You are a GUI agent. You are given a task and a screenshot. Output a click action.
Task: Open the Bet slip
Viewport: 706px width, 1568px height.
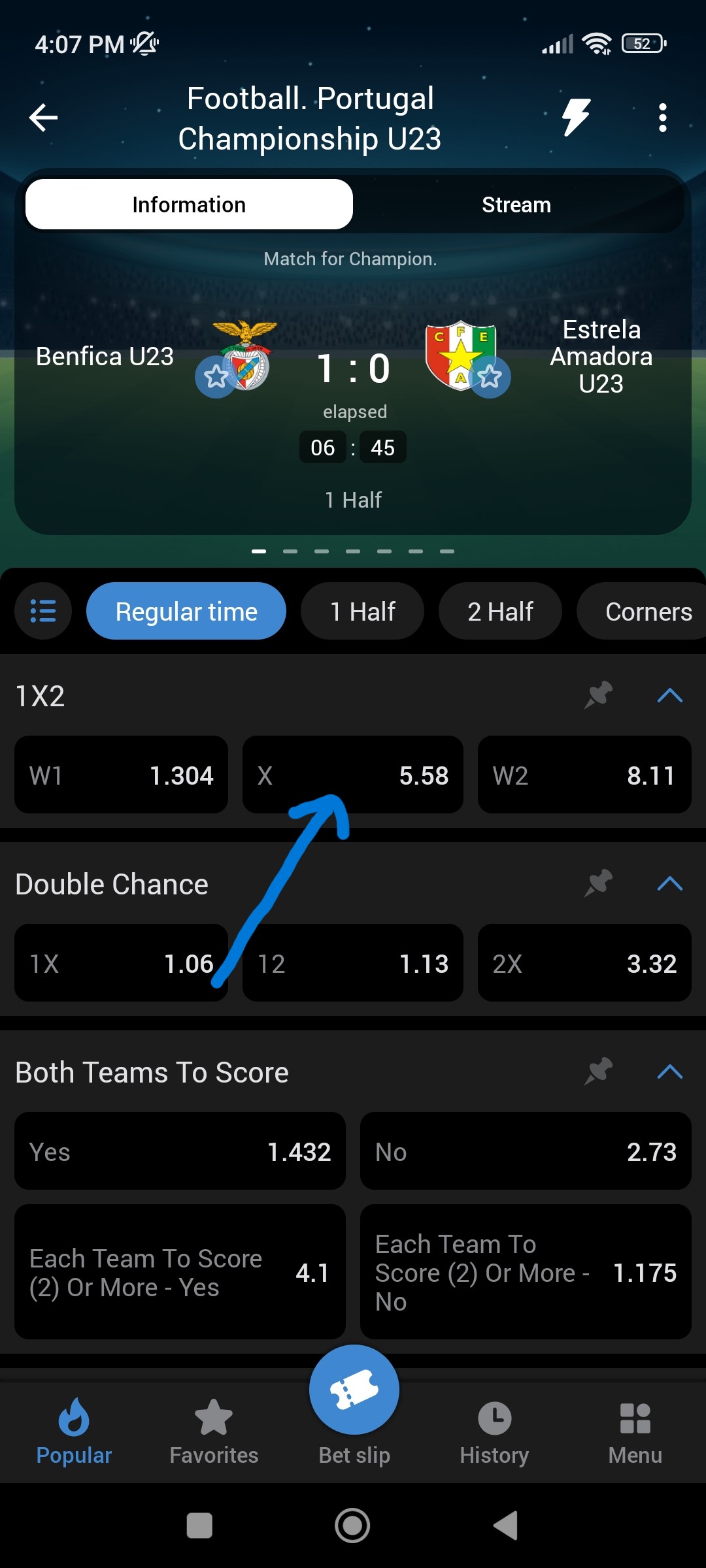click(x=354, y=1405)
